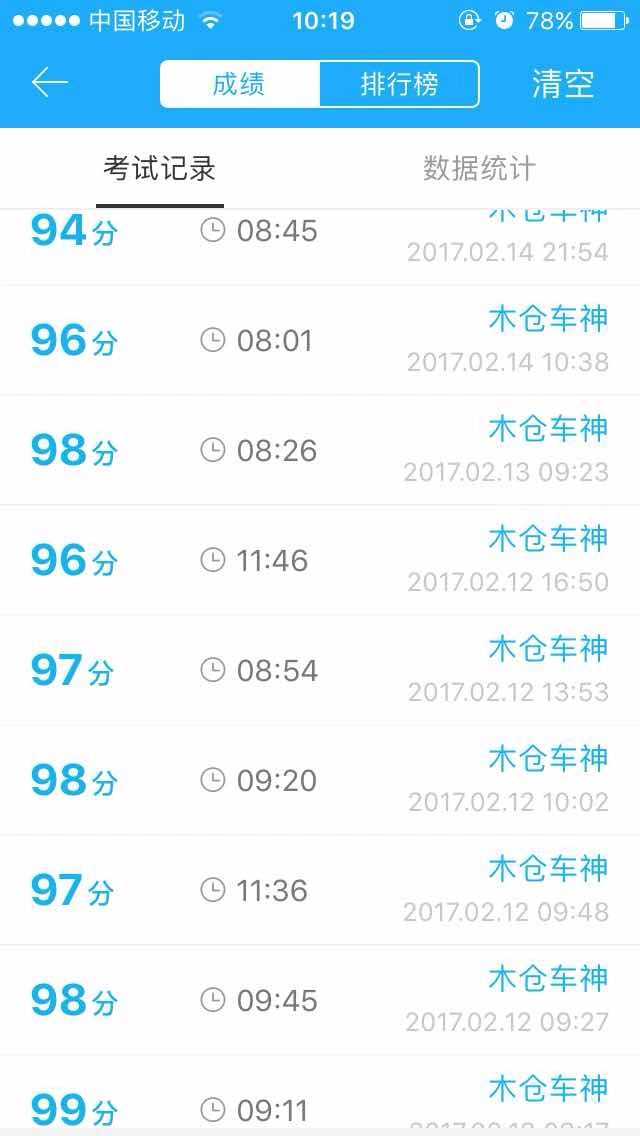Viewport: 640px width, 1136px height.
Task: Tap 清空 to clear records
Action: pos(563,84)
